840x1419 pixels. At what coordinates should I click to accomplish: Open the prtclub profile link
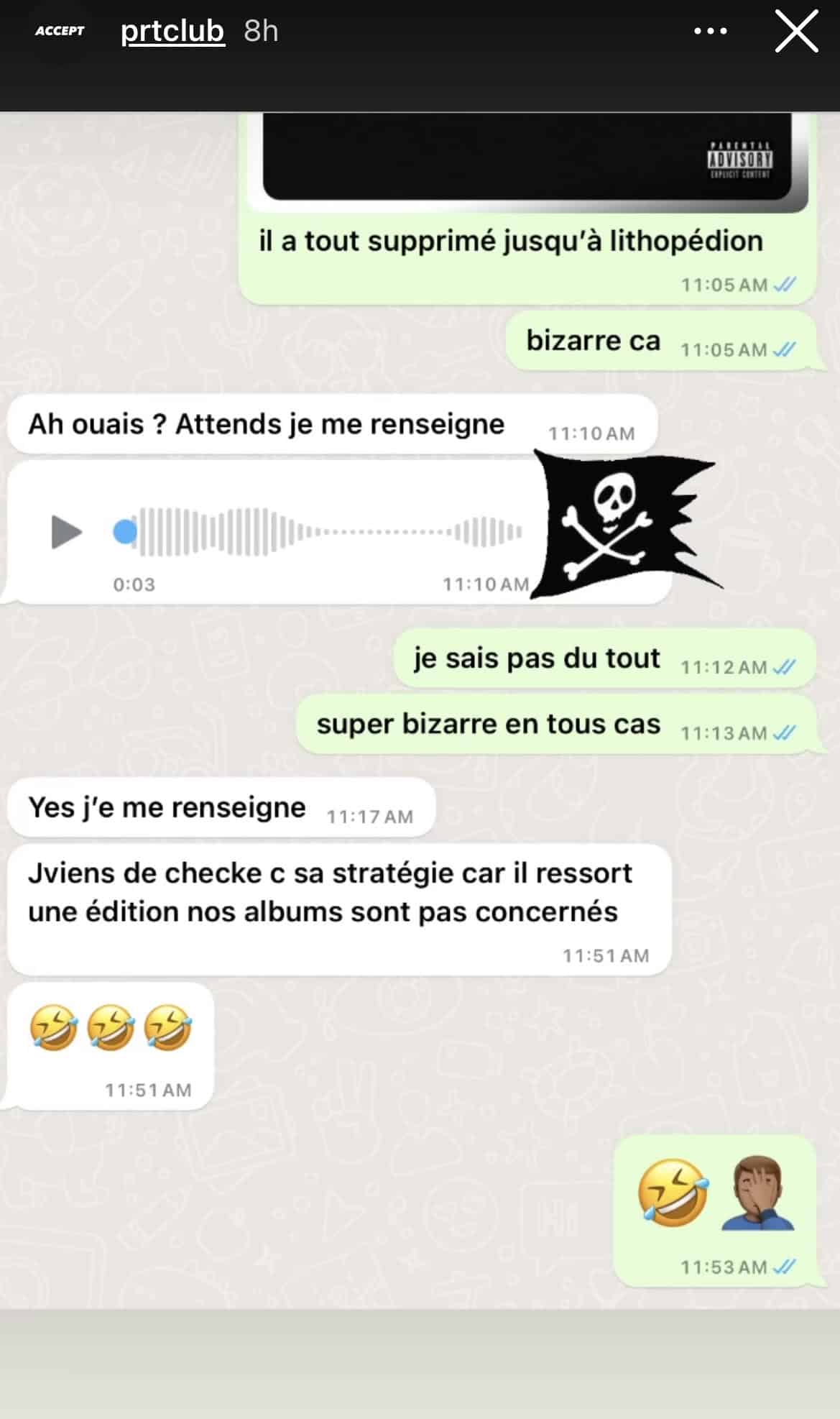coord(172,31)
